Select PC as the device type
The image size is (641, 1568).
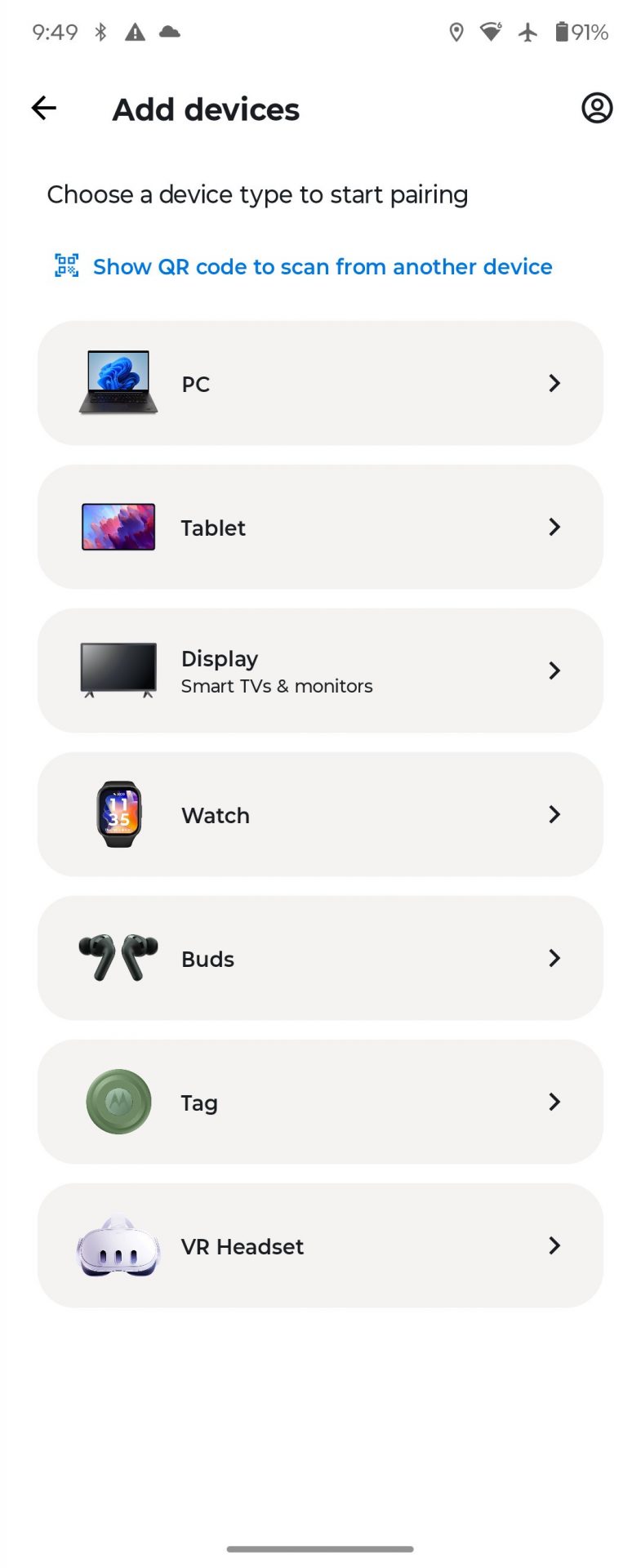(320, 383)
